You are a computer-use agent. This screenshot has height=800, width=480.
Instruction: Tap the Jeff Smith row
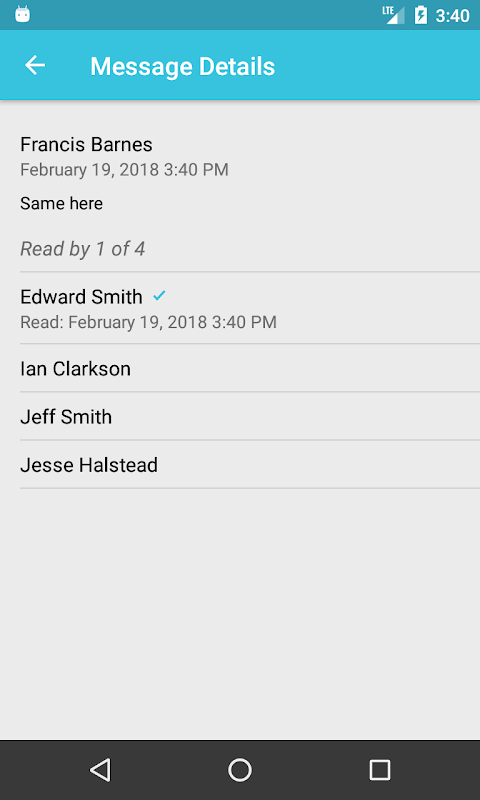pos(240,416)
